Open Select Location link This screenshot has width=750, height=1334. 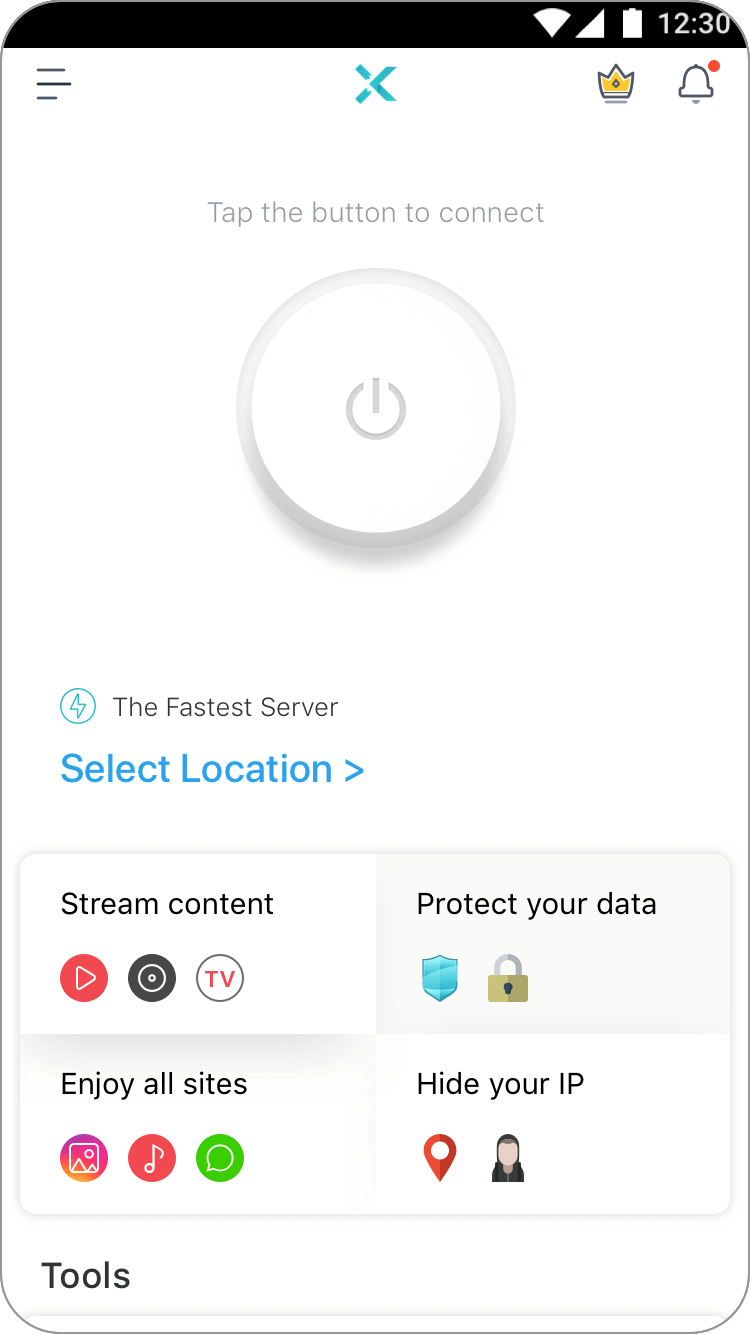pos(212,768)
